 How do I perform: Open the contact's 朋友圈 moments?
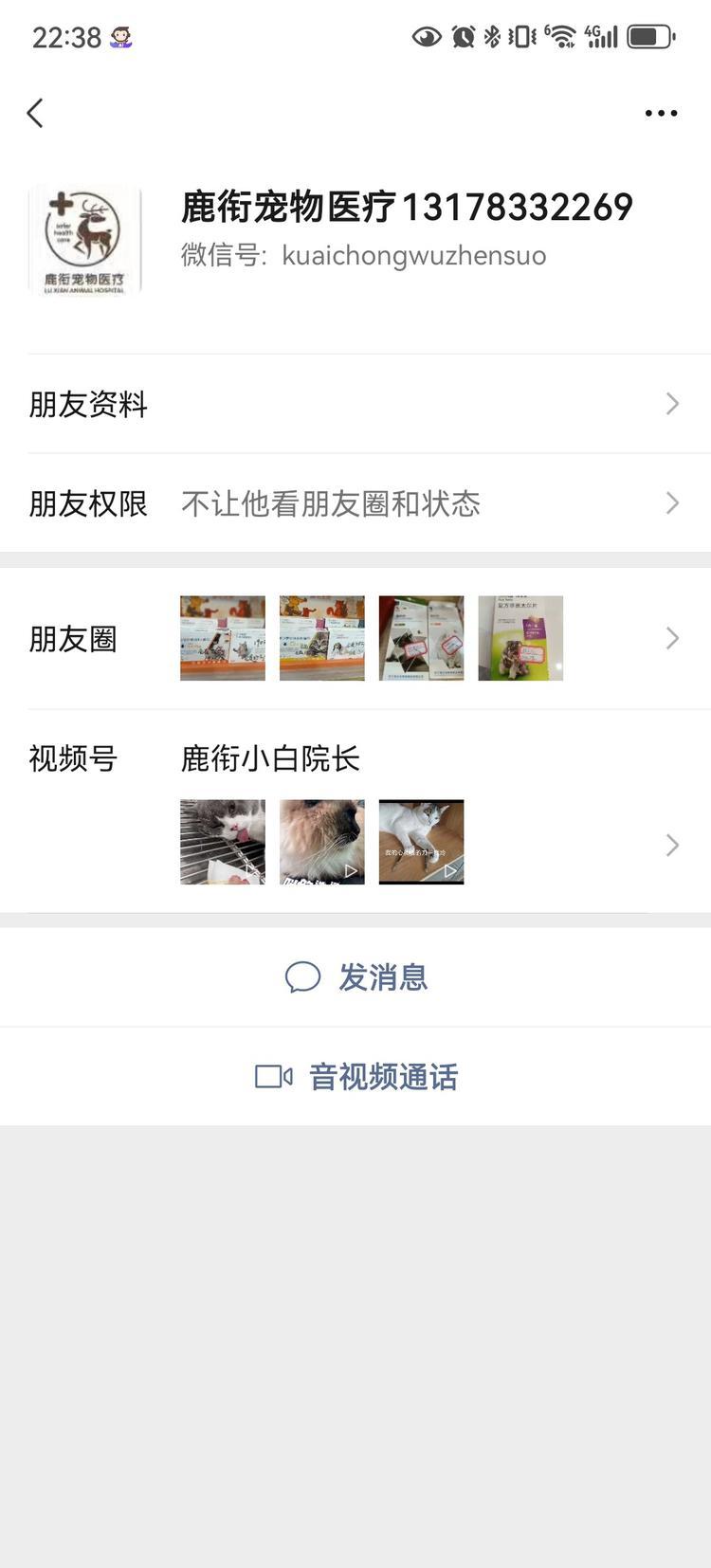355,638
